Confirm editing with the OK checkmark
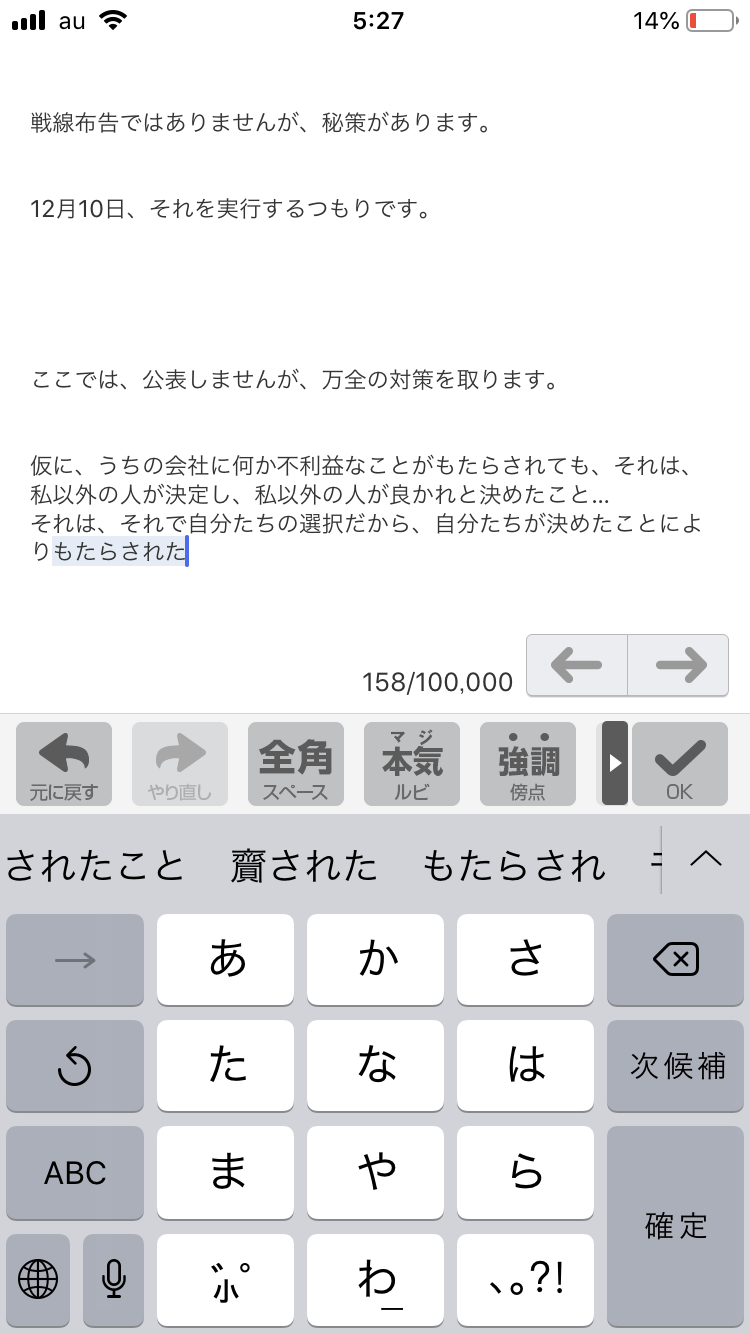The width and height of the screenshot is (750, 1334). pyautogui.click(x=679, y=764)
